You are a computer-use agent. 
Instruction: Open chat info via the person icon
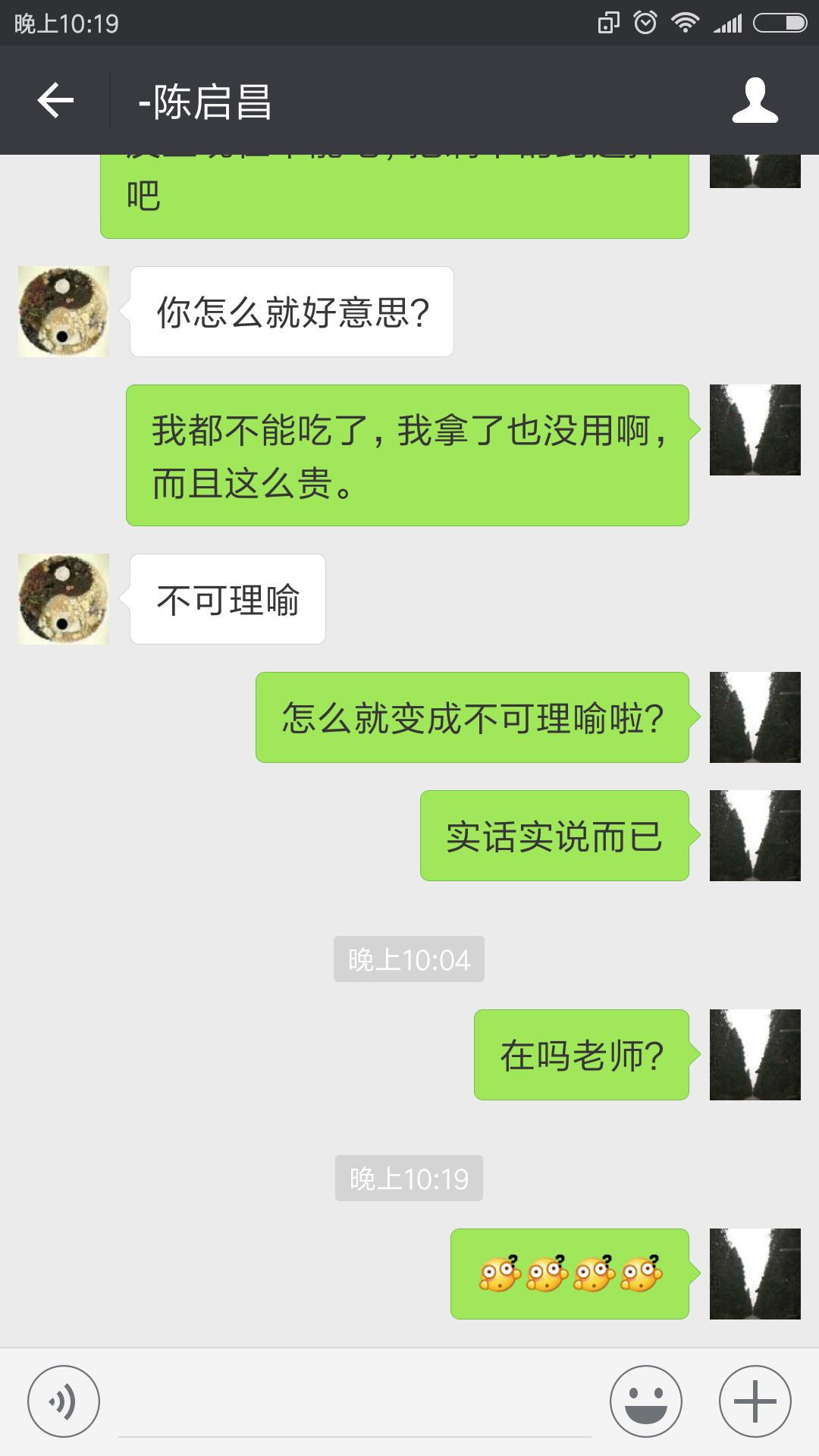[x=755, y=101]
